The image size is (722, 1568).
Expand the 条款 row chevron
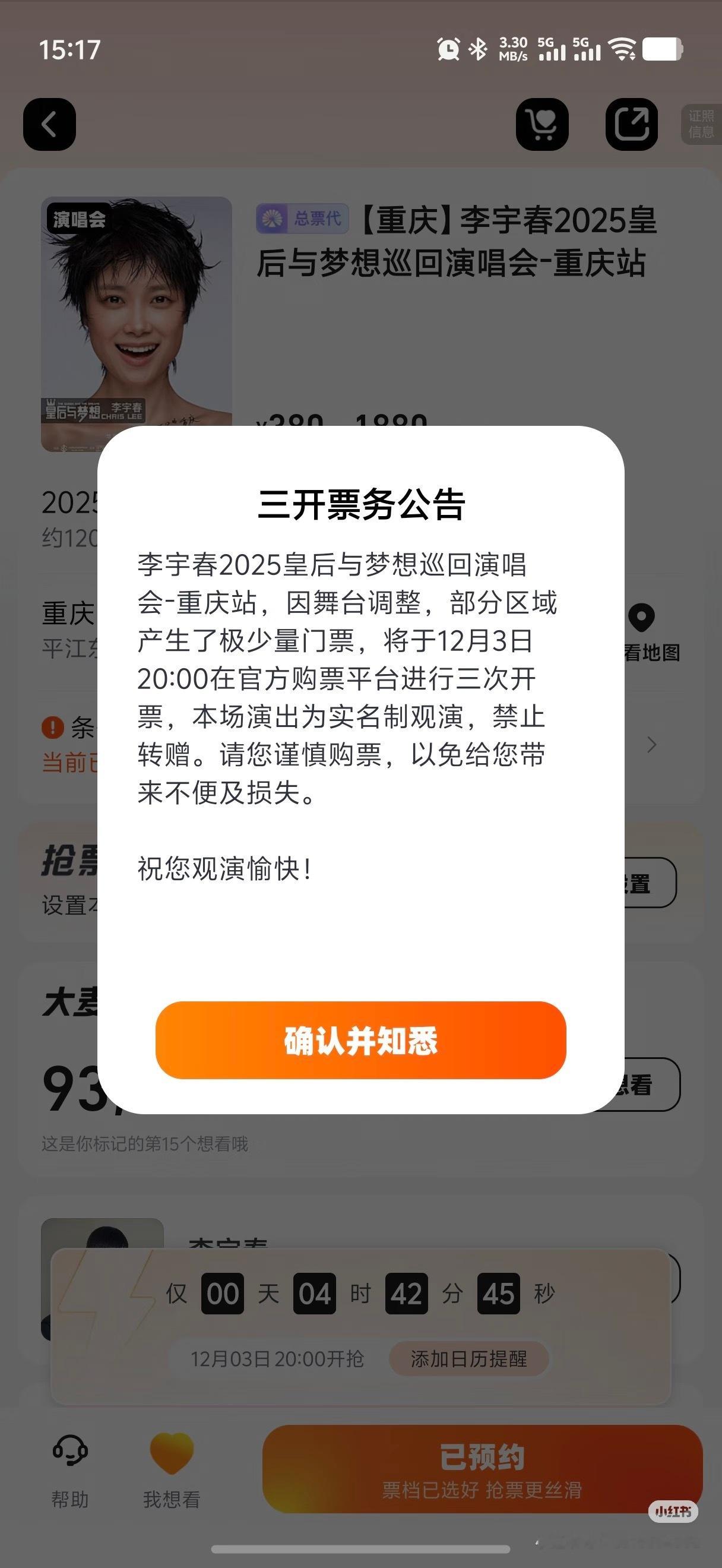653,744
